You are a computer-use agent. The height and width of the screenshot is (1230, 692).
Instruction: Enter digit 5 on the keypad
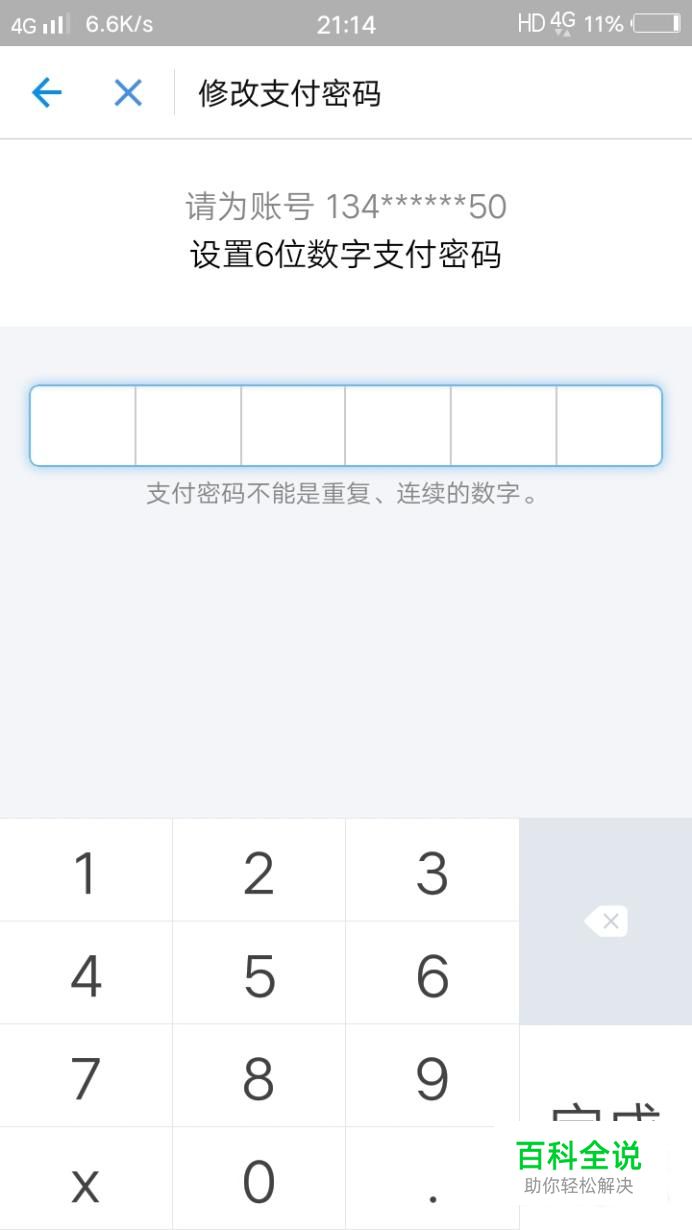259,975
